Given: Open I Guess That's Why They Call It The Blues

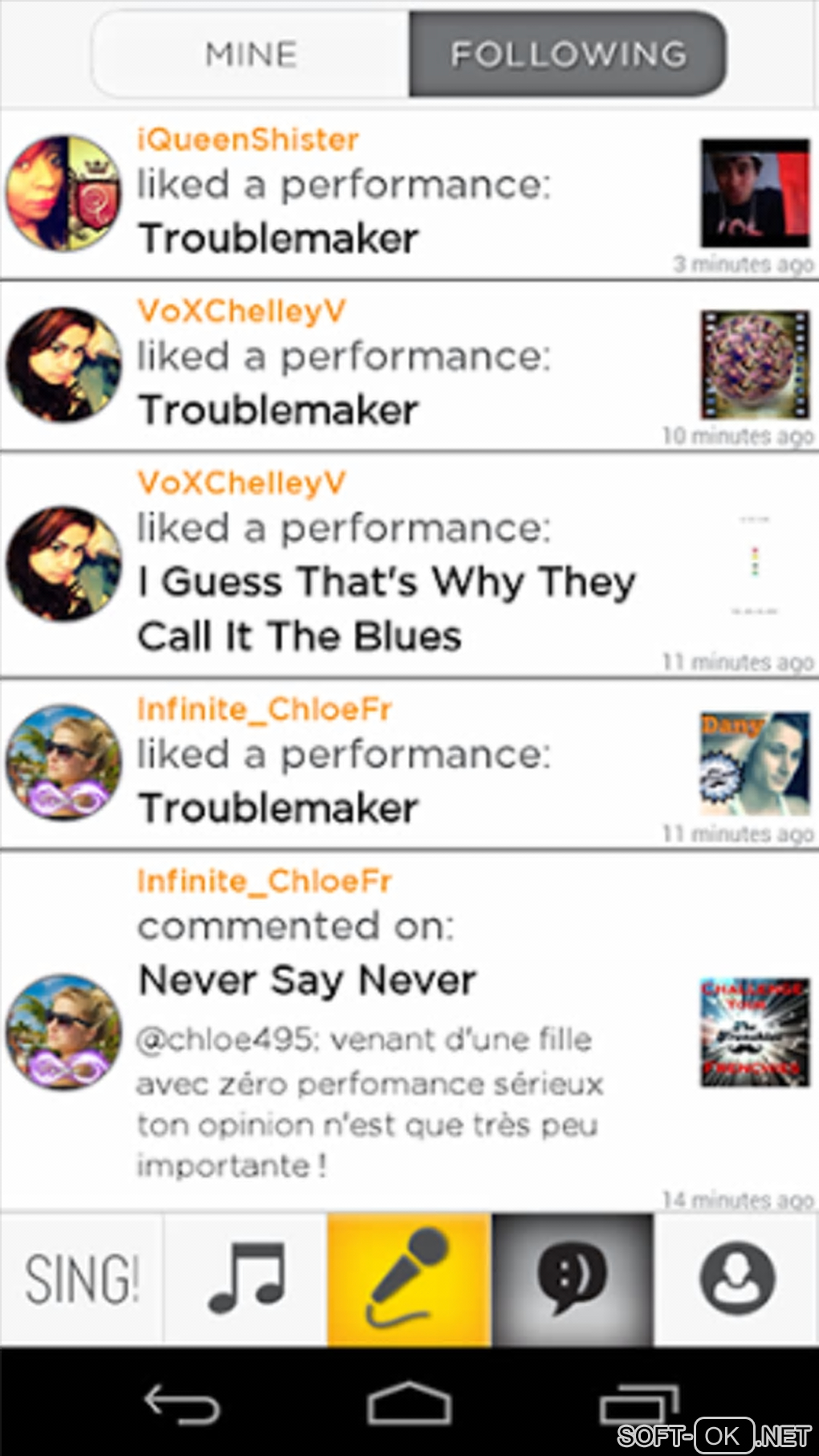Looking at the screenshot, I should 385,608.
